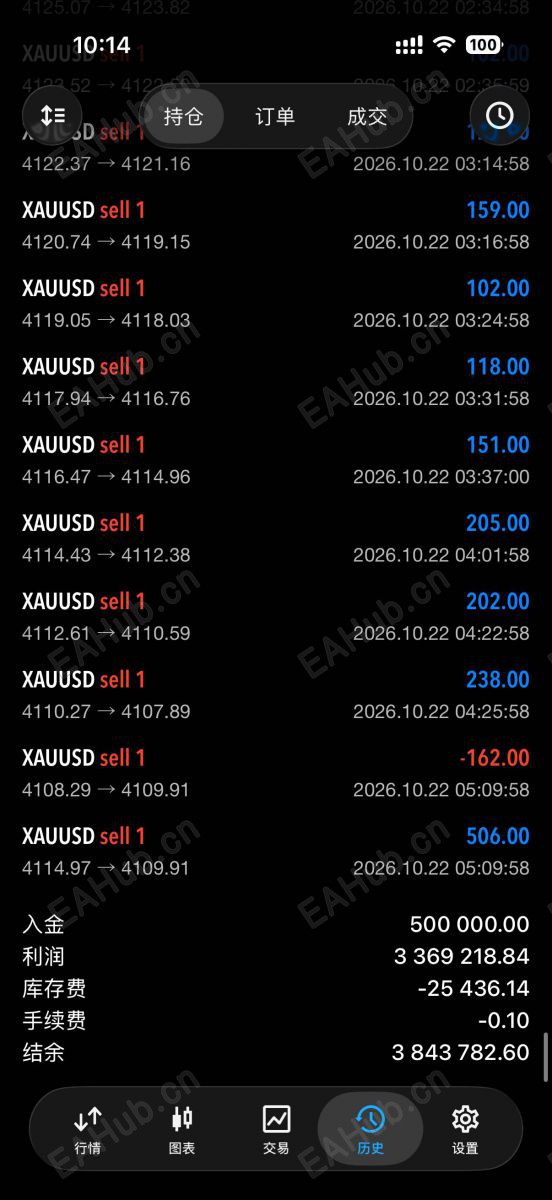Switch to the 订单 segment
The height and width of the screenshot is (1200, 552).
[x=275, y=116]
